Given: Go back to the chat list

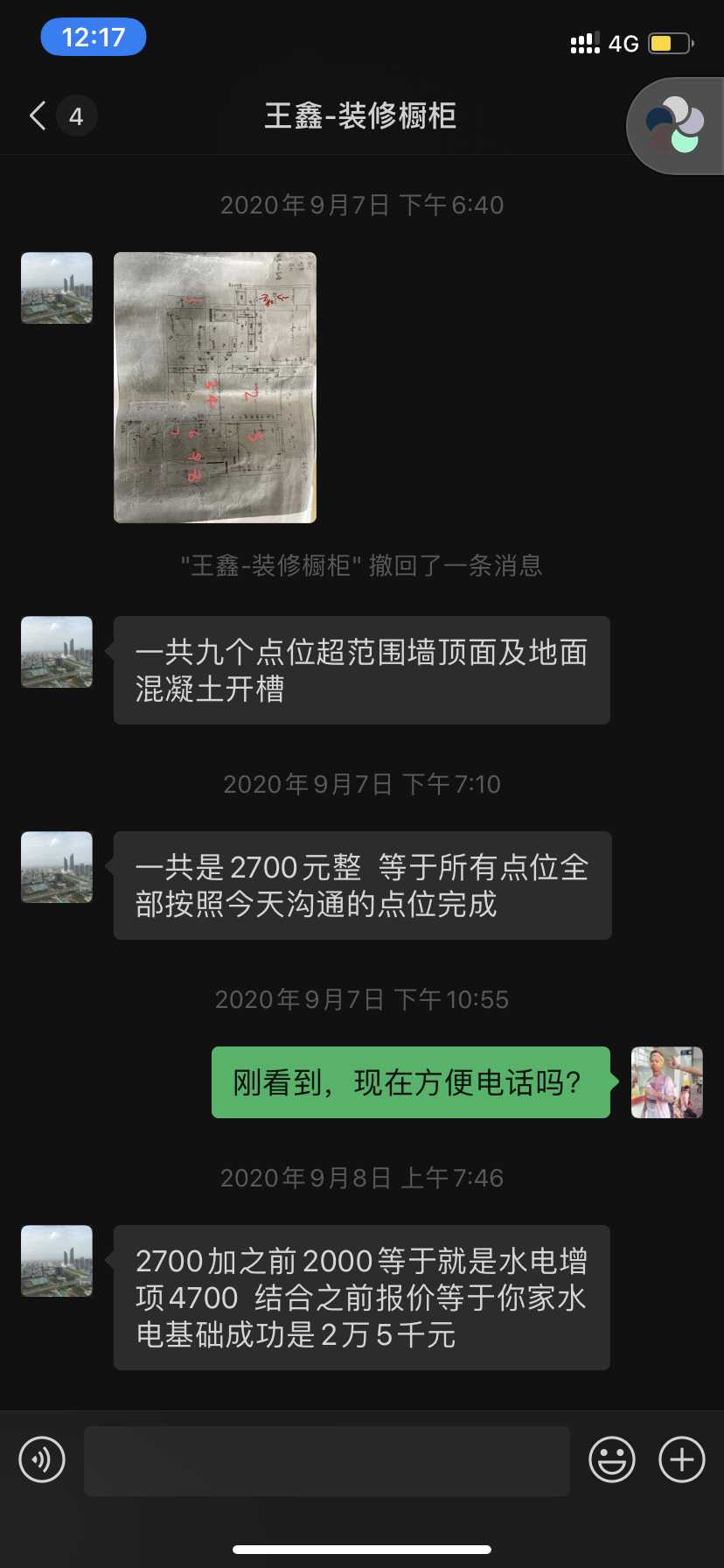Looking at the screenshot, I should click(38, 115).
